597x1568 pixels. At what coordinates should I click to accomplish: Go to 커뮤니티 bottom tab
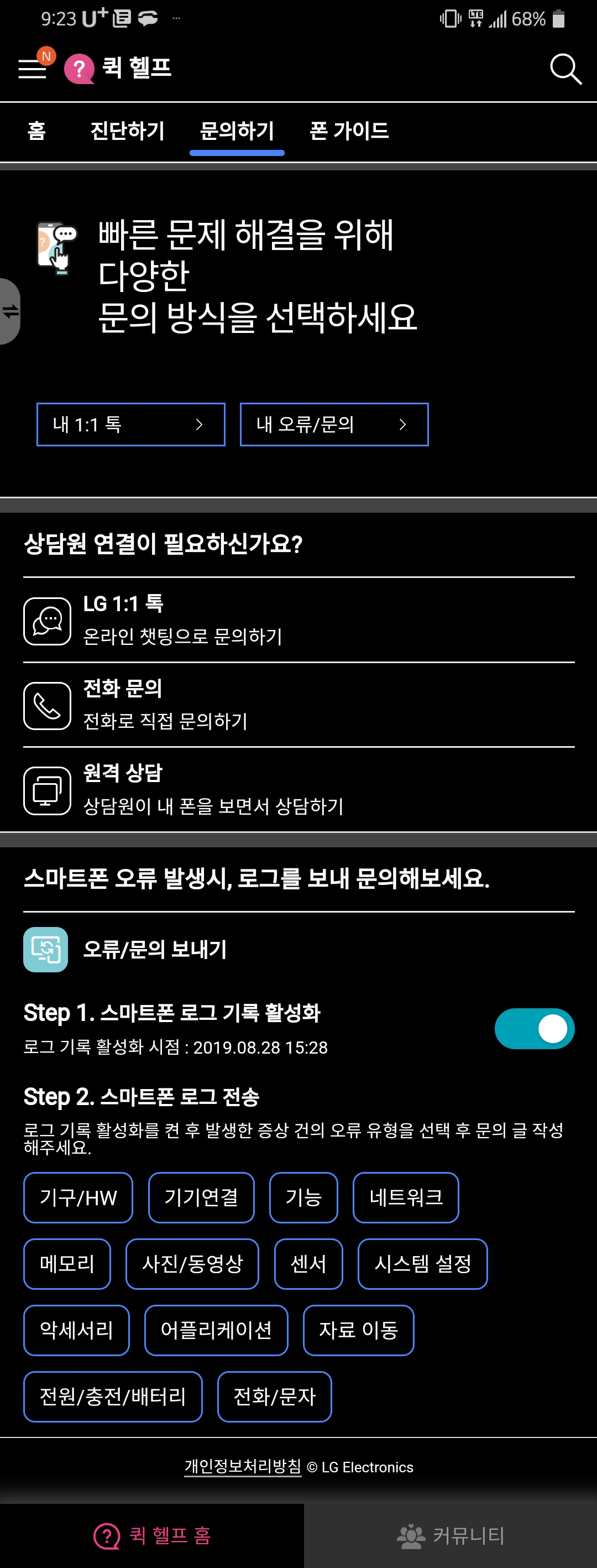tap(451, 1535)
